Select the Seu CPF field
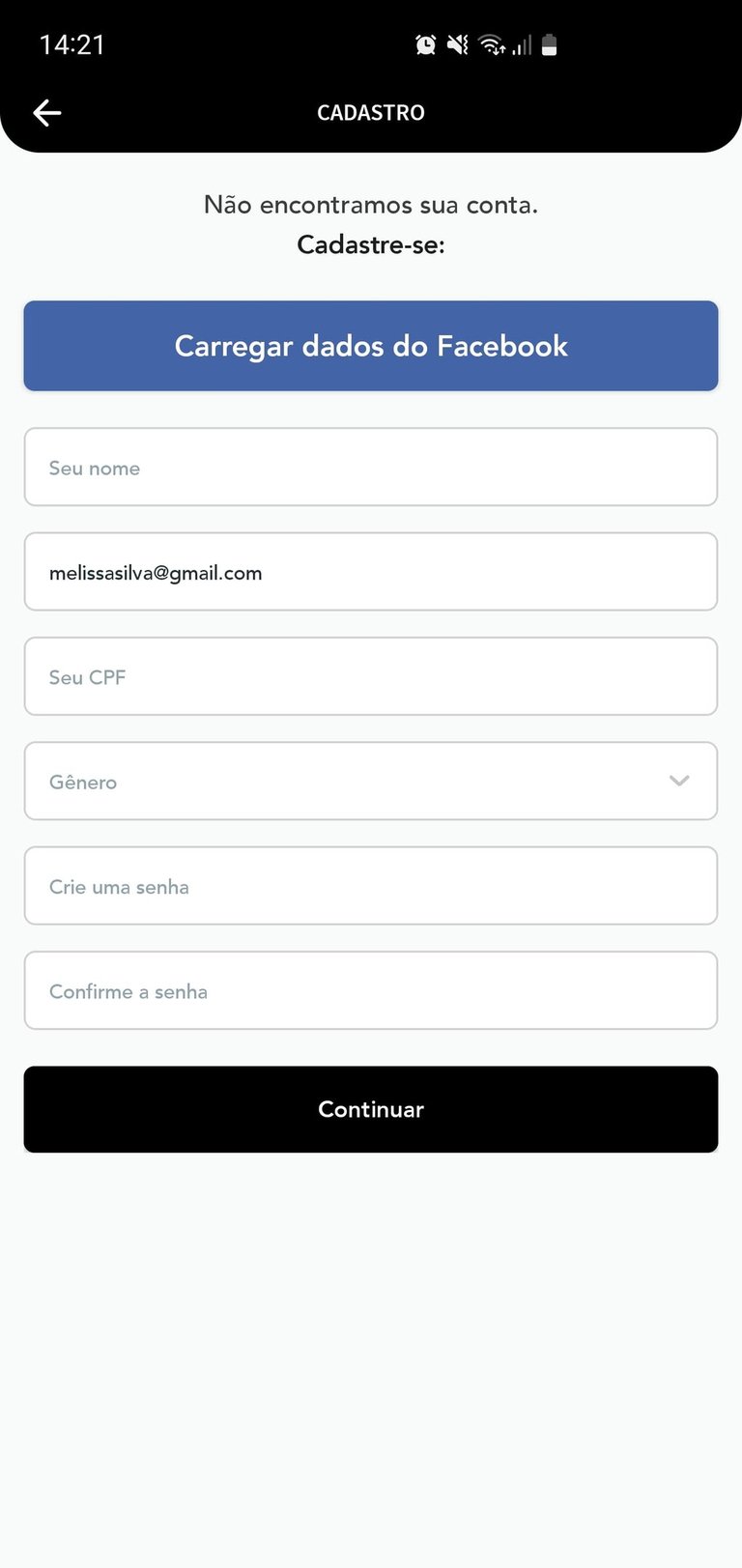Viewport: 742px width, 1568px height. (371, 676)
